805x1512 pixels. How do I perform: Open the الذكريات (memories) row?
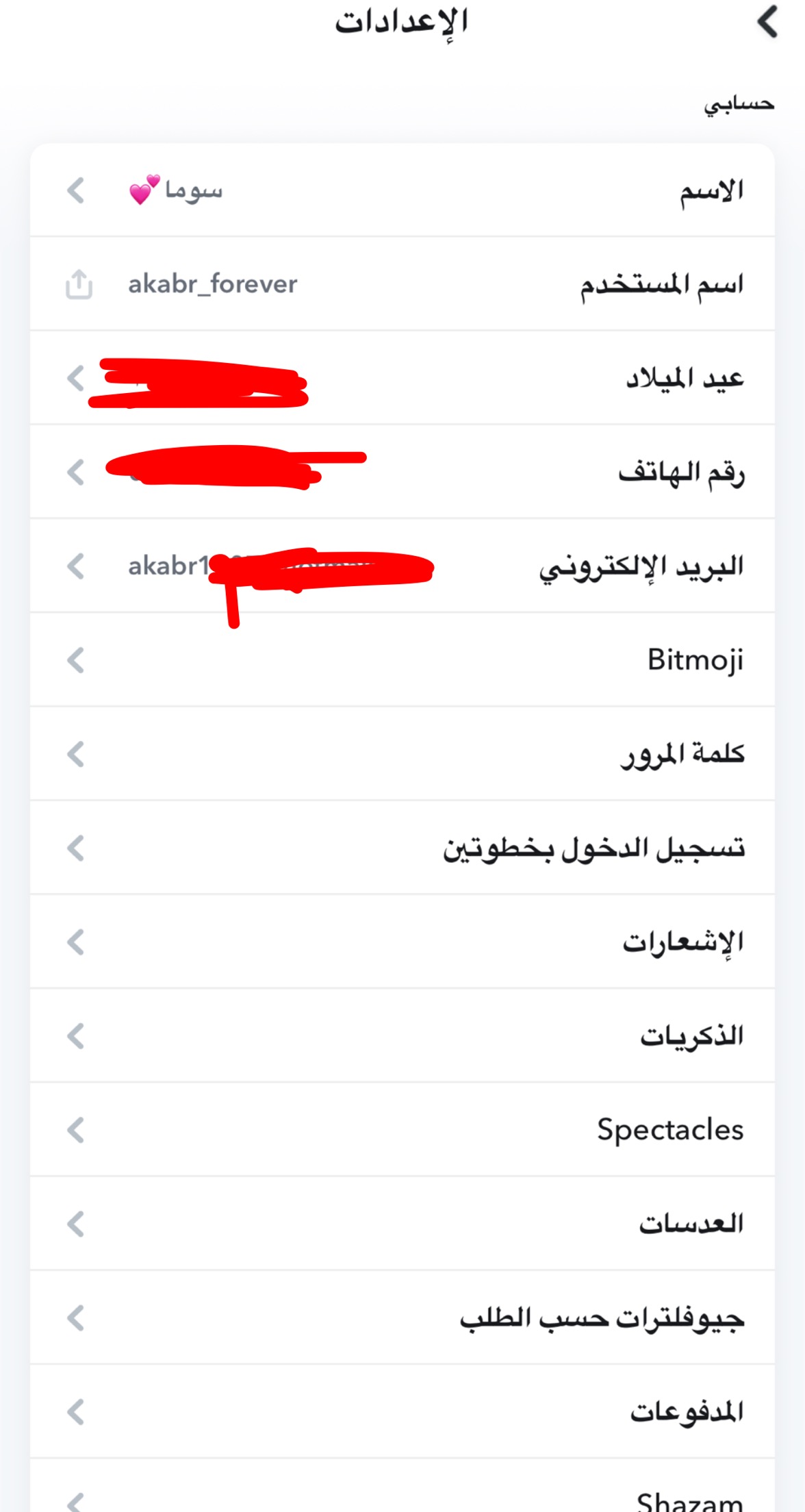(x=402, y=1036)
